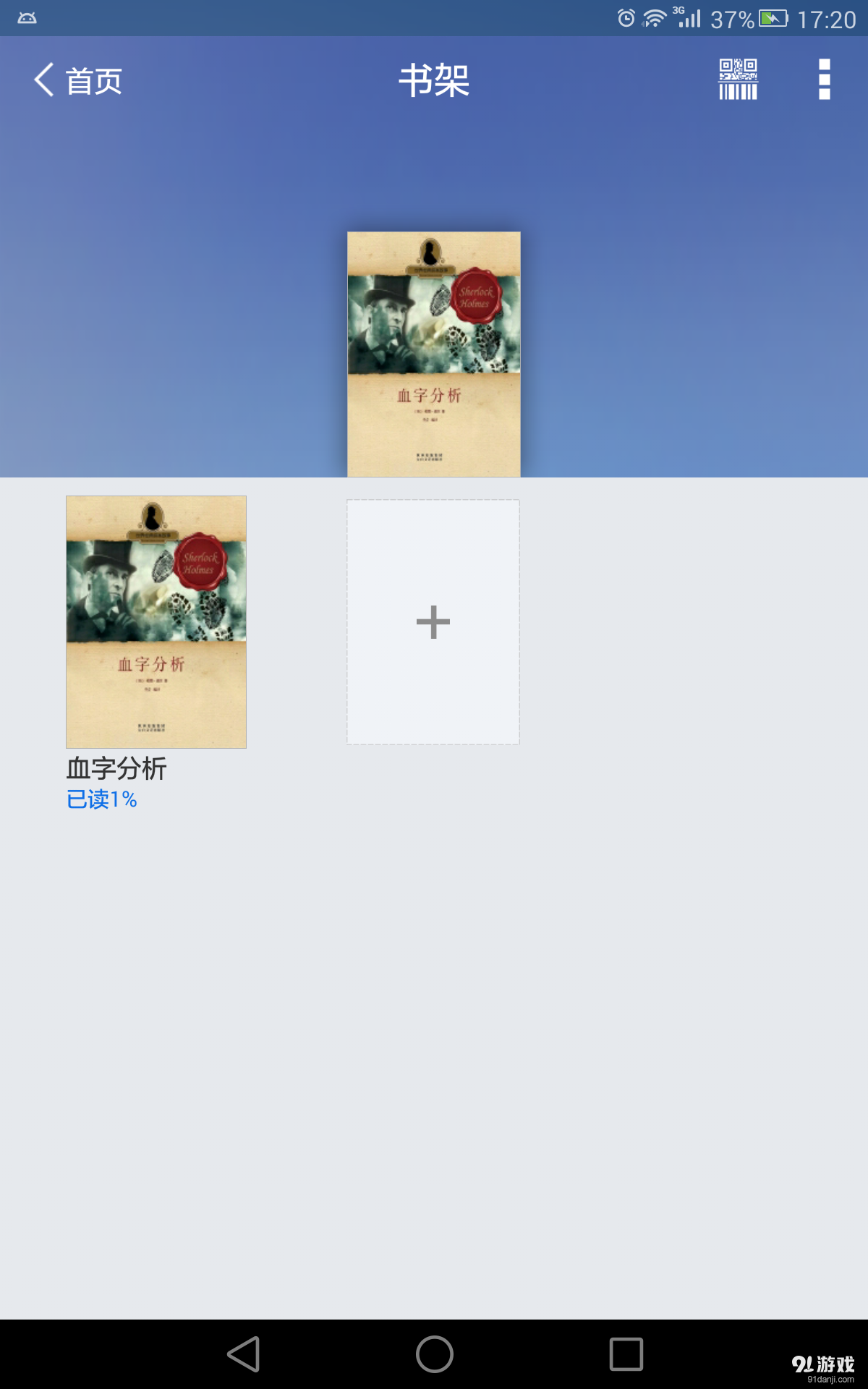Image resolution: width=868 pixels, height=1389 pixels.
Task: Tap the + tile to add a book
Action: click(433, 621)
